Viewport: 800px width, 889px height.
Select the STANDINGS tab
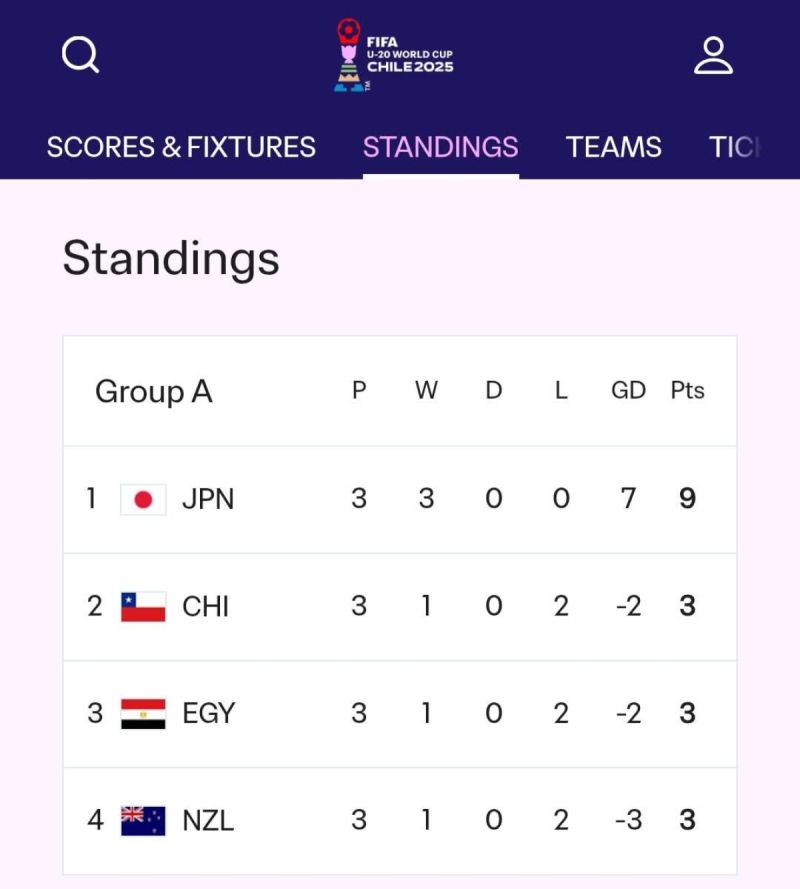[x=440, y=147]
